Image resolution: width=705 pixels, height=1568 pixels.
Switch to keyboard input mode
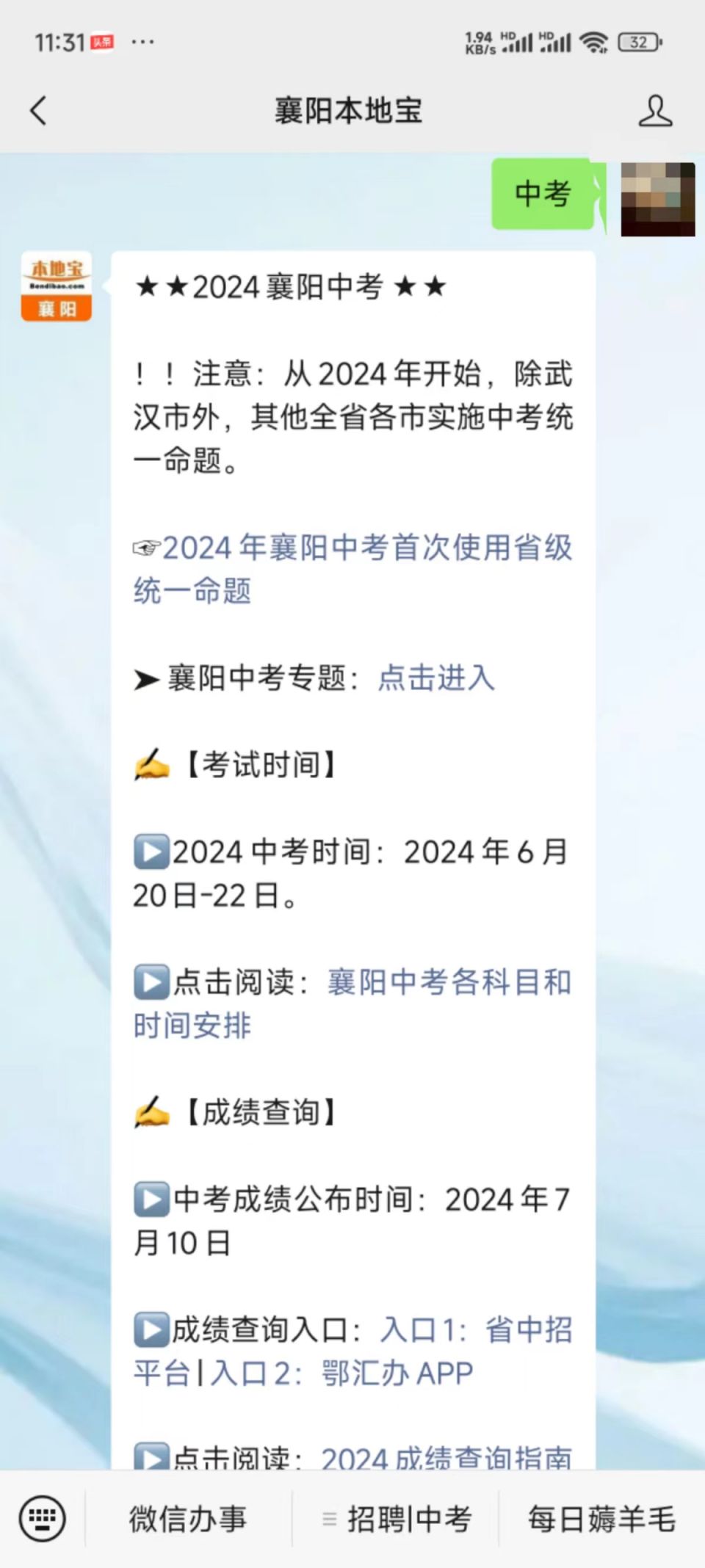pyautogui.click(x=42, y=1519)
